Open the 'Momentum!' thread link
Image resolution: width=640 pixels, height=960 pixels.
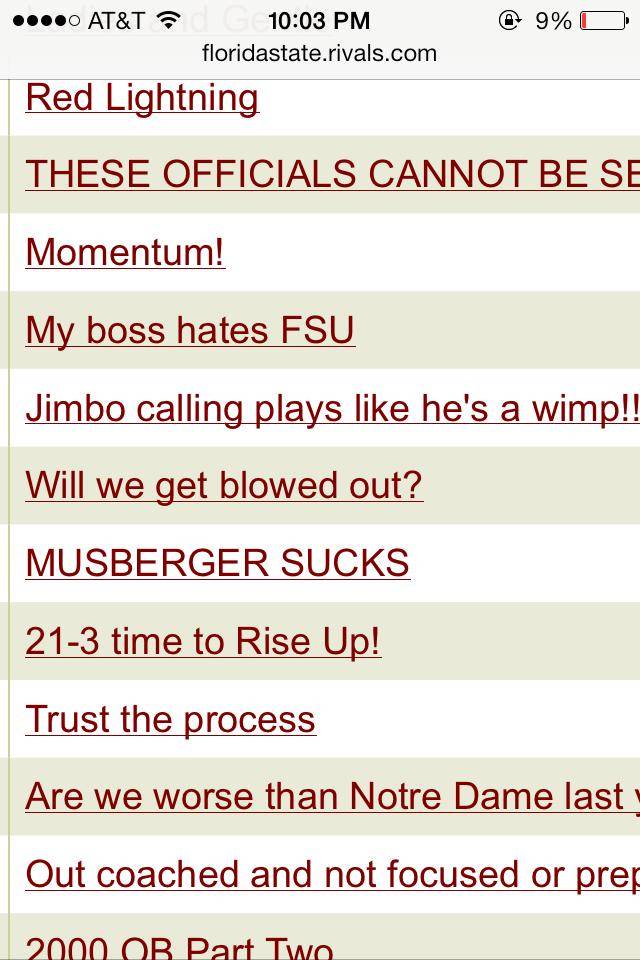pyautogui.click(x=125, y=252)
